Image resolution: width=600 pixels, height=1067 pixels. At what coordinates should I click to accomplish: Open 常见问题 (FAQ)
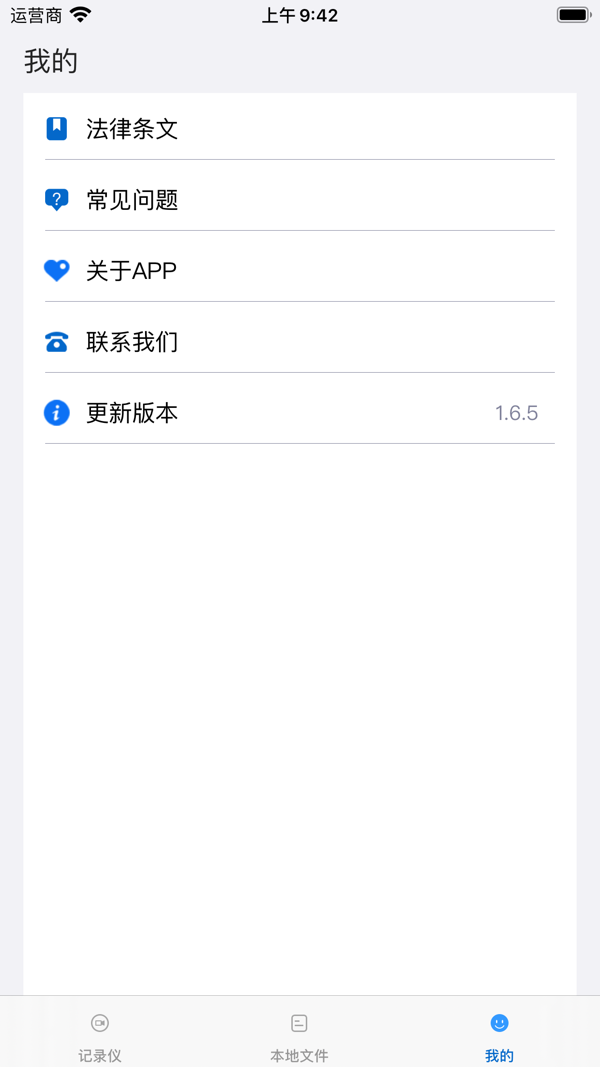[300, 199]
